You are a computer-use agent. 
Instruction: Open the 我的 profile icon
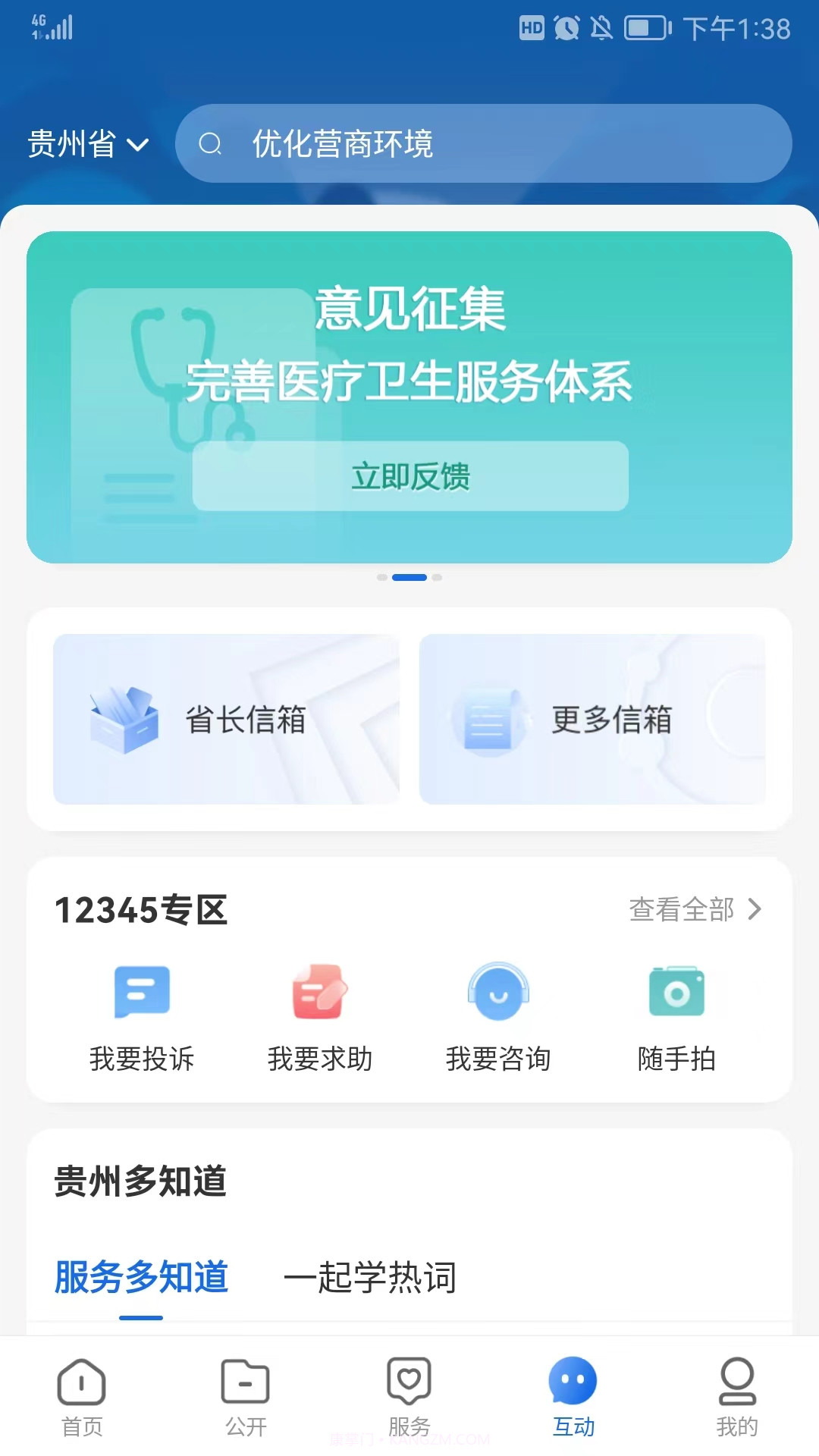coord(736,1398)
